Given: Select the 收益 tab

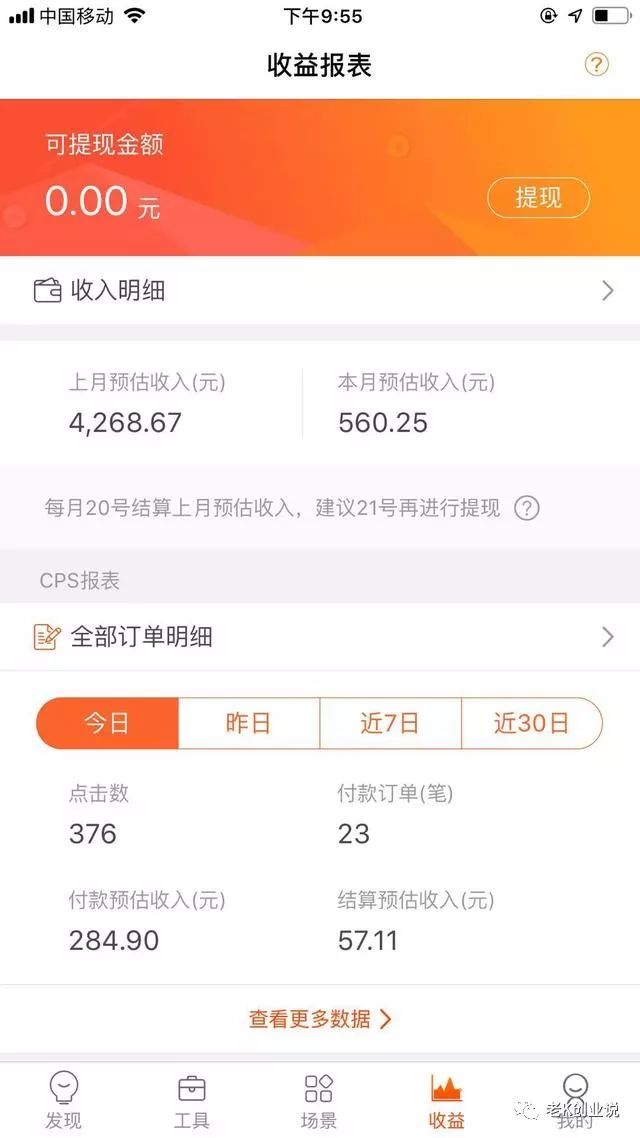Looking at the screenshot, I should (x=446, y=1100).
